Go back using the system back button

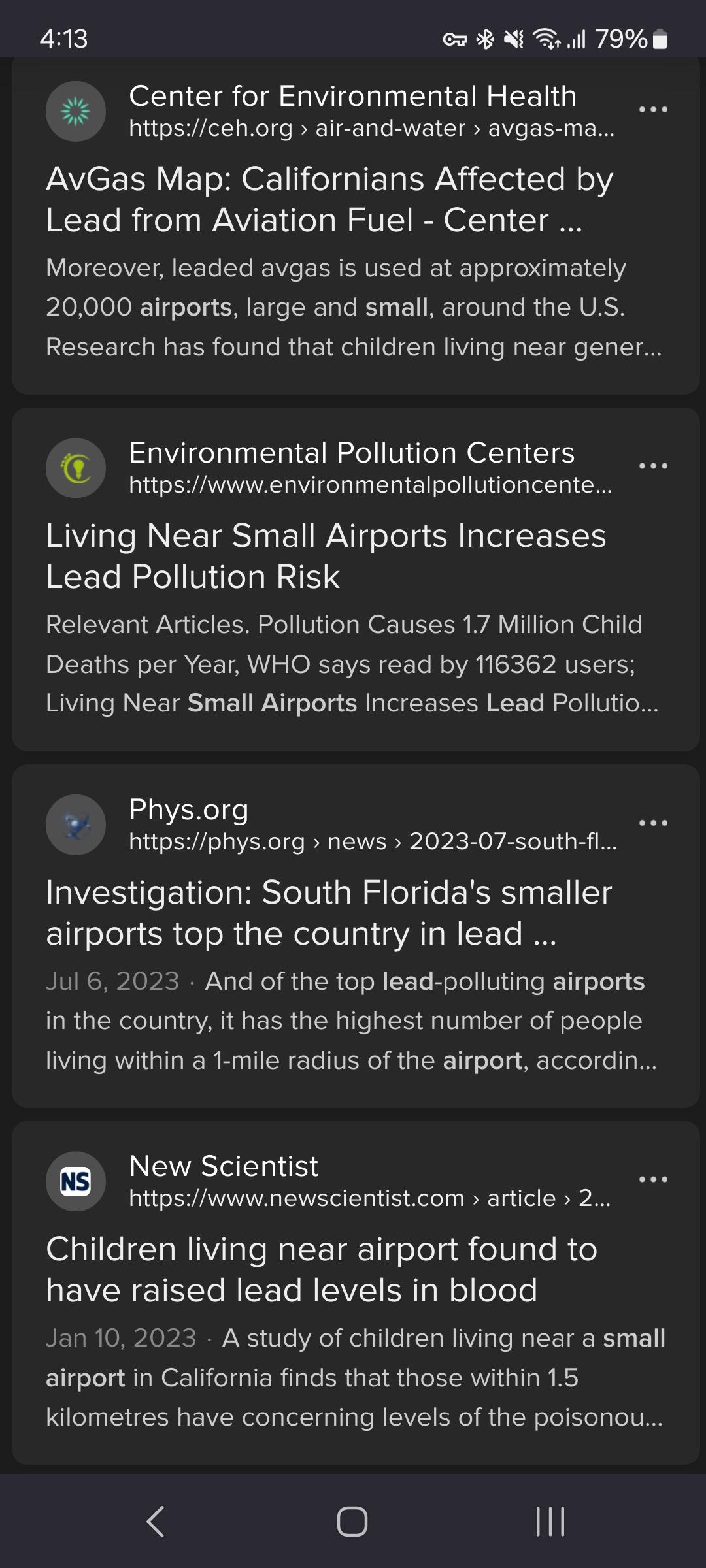click(156, 1522)
